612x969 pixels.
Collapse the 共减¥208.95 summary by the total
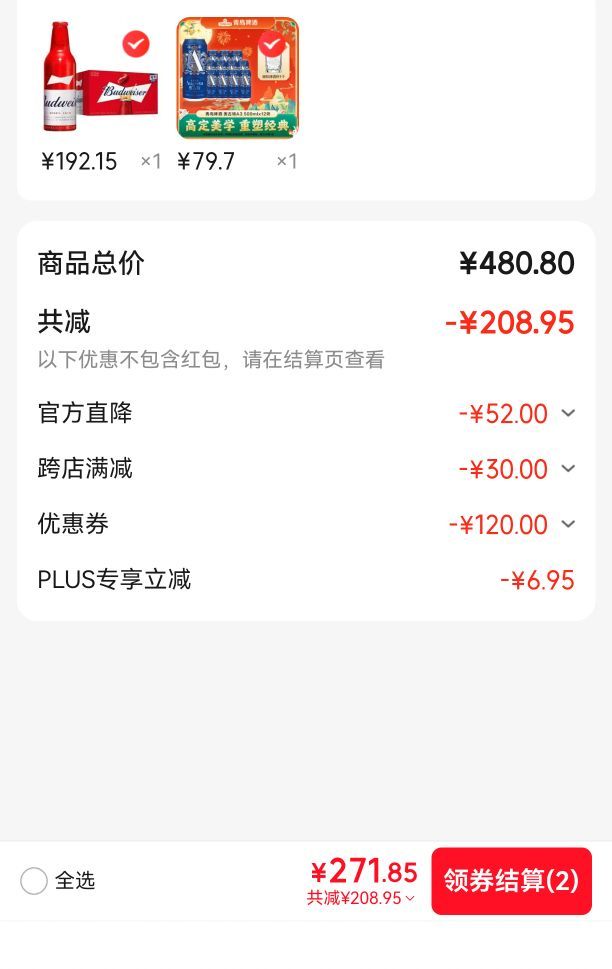click(x=361, y=898)
